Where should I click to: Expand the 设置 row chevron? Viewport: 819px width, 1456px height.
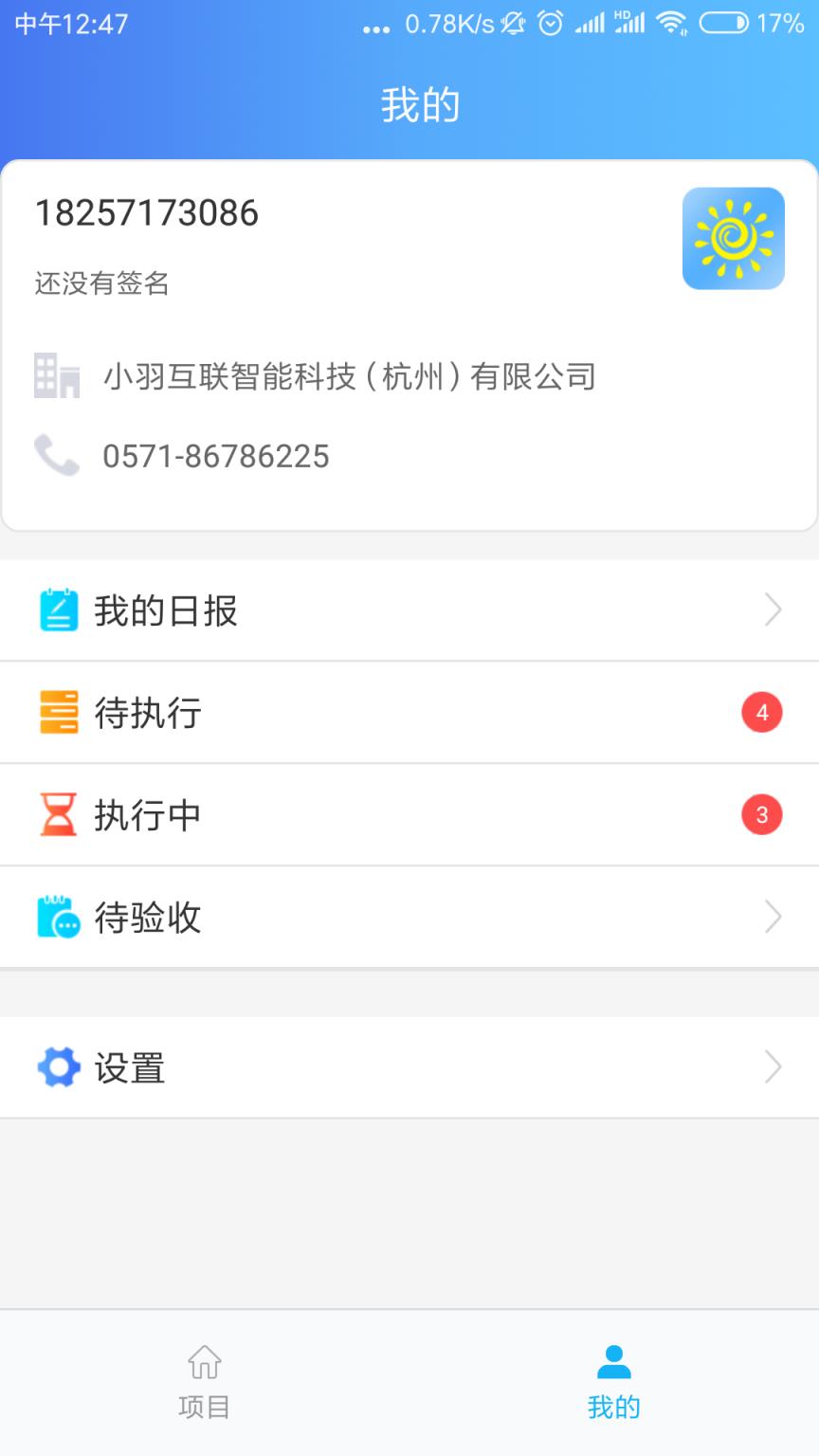(773, 1067)
